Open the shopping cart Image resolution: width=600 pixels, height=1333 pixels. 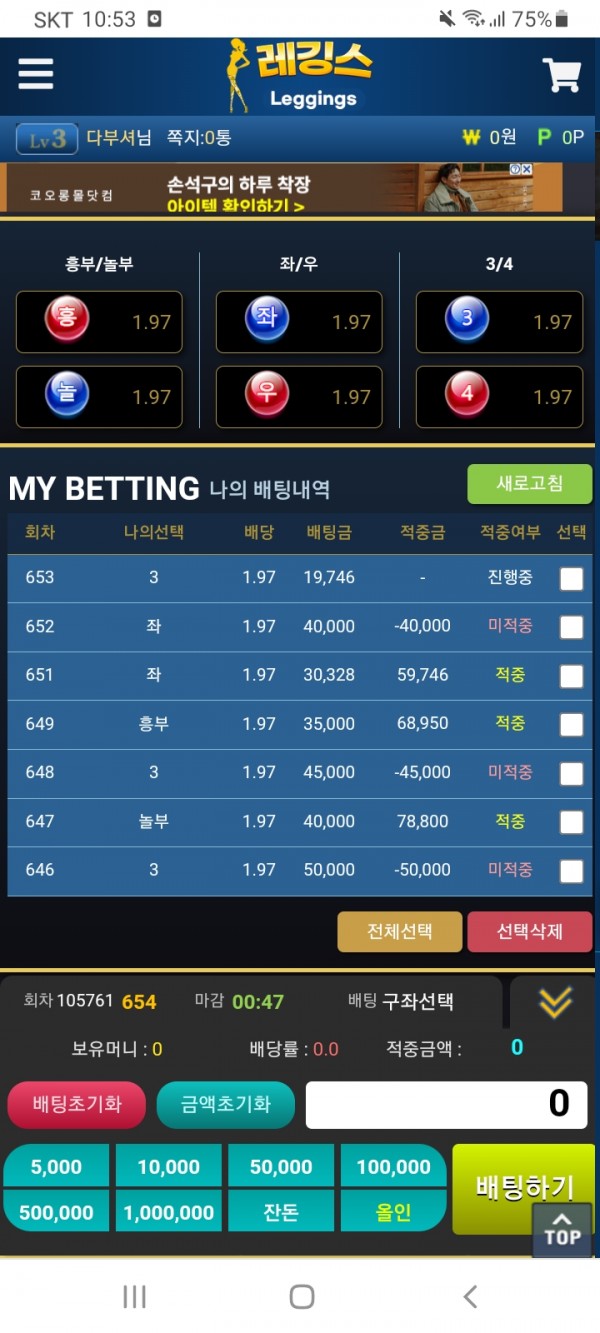click(x=561, y=75)
